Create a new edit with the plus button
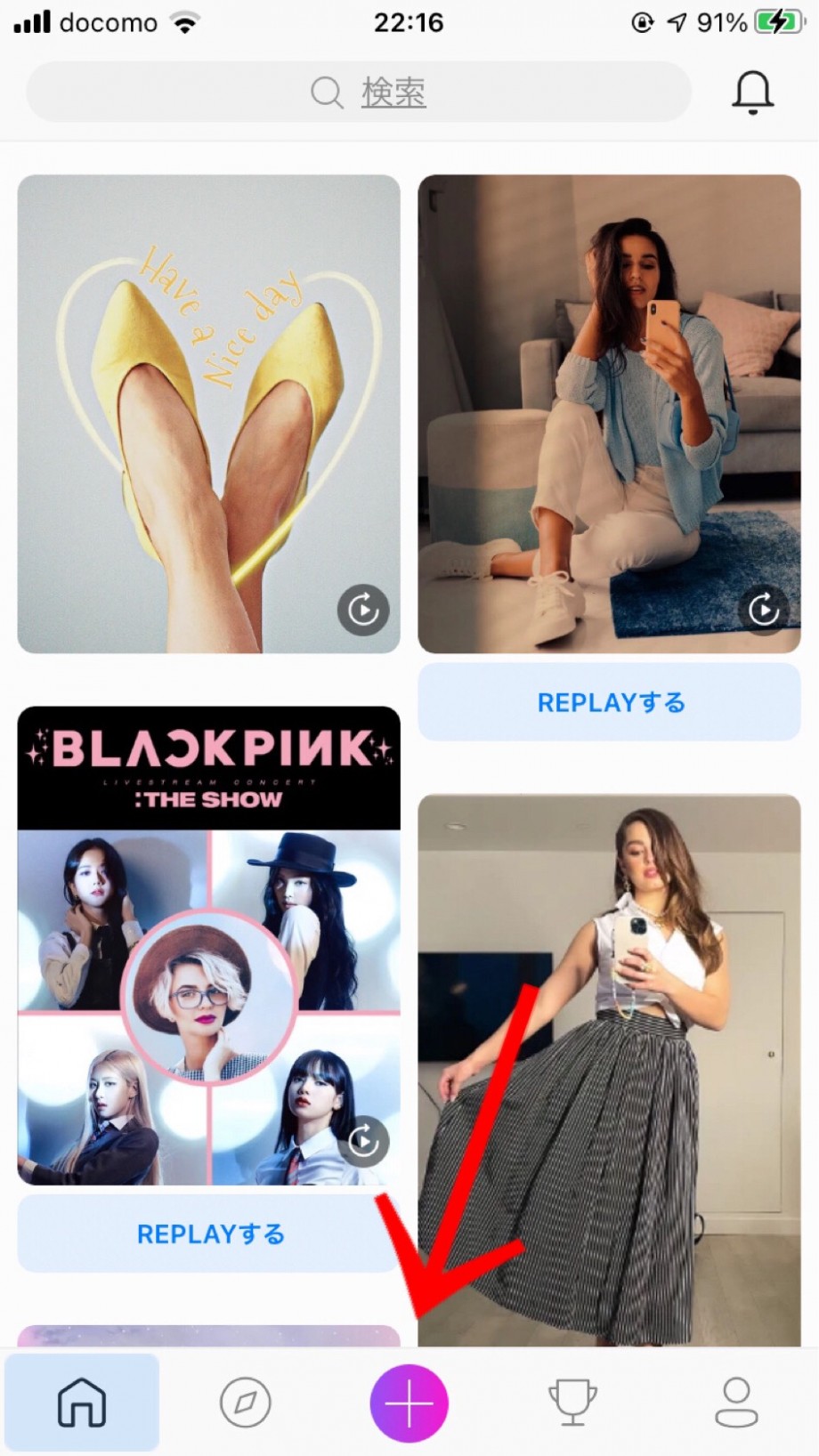Screen dimensions: 819x1456 409,1403
